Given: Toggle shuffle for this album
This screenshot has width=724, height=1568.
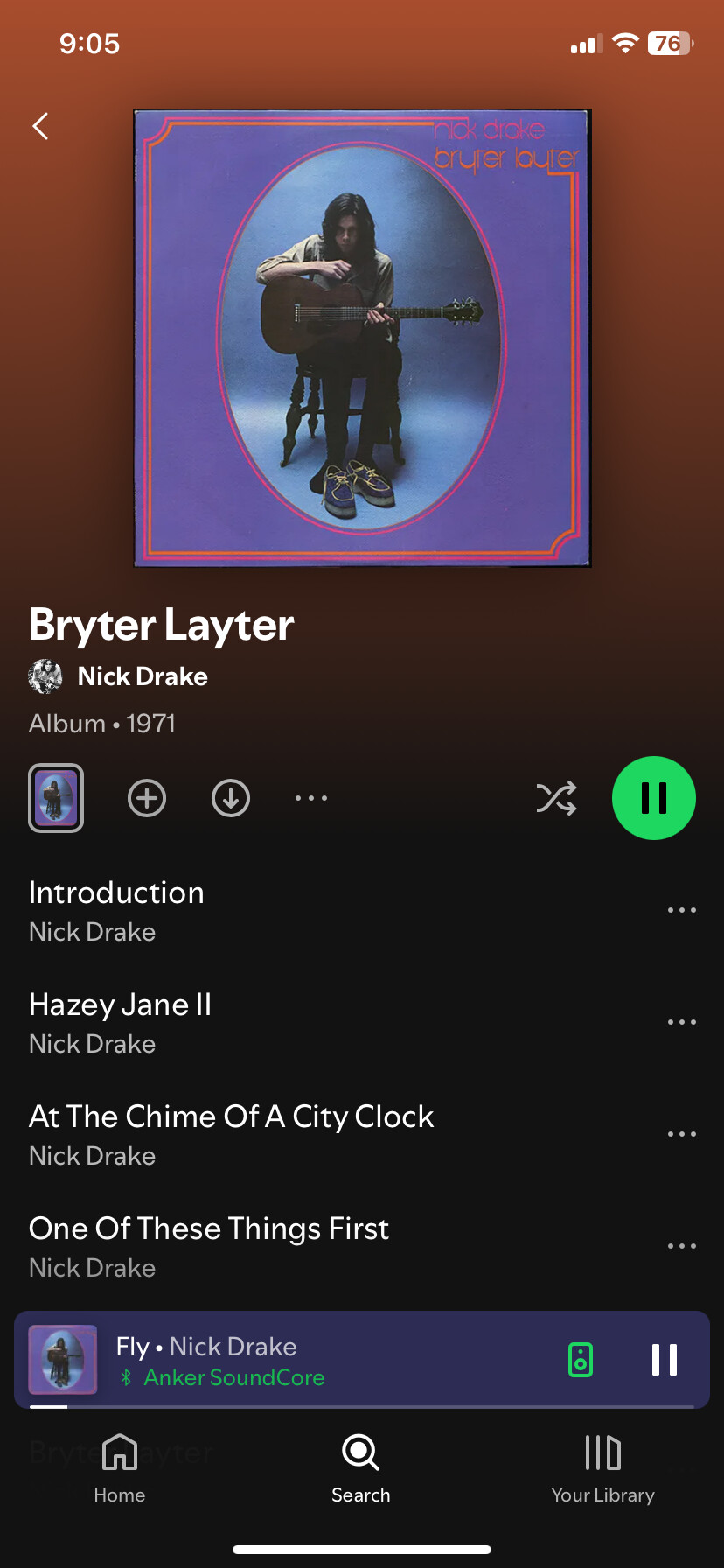Looking at the screenshot, I should tap(556, 798).
